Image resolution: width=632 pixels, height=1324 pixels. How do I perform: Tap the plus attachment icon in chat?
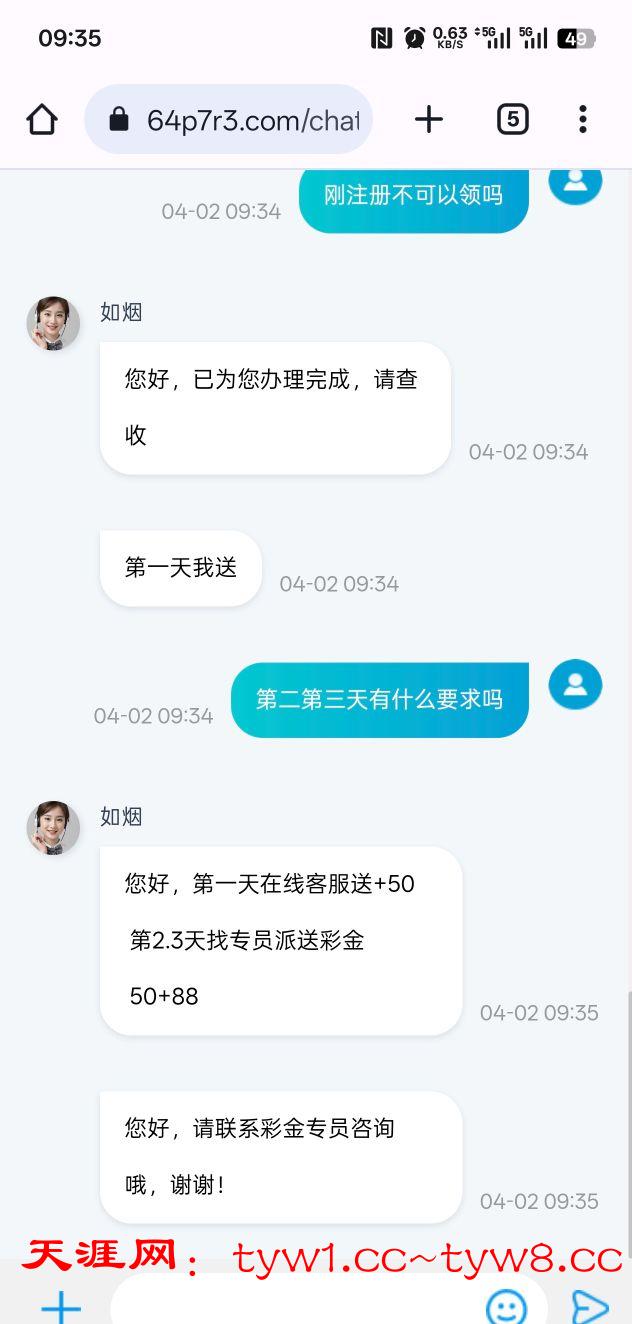(x=60, y=1306)
